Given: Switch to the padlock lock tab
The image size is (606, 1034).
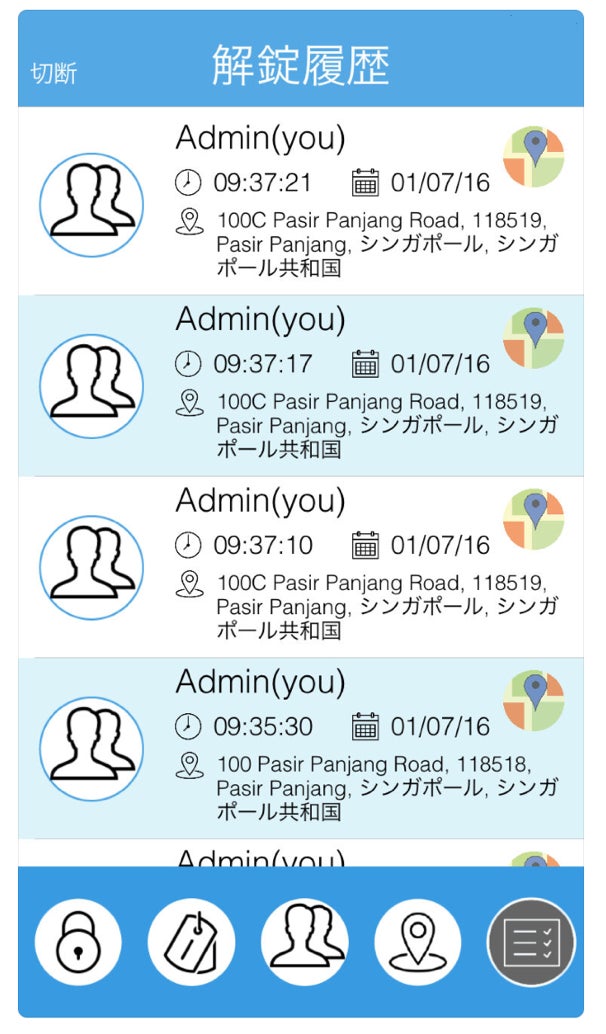Looking at the screenshot, I should [78, 942].
